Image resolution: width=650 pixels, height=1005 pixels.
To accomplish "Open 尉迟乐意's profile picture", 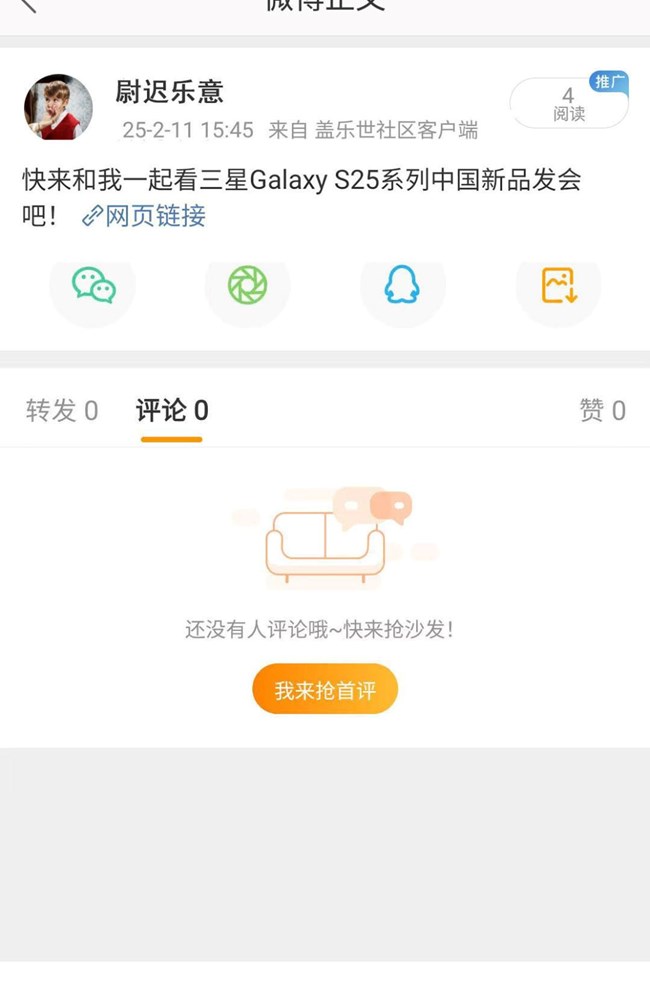I will [x=59, y=107].
